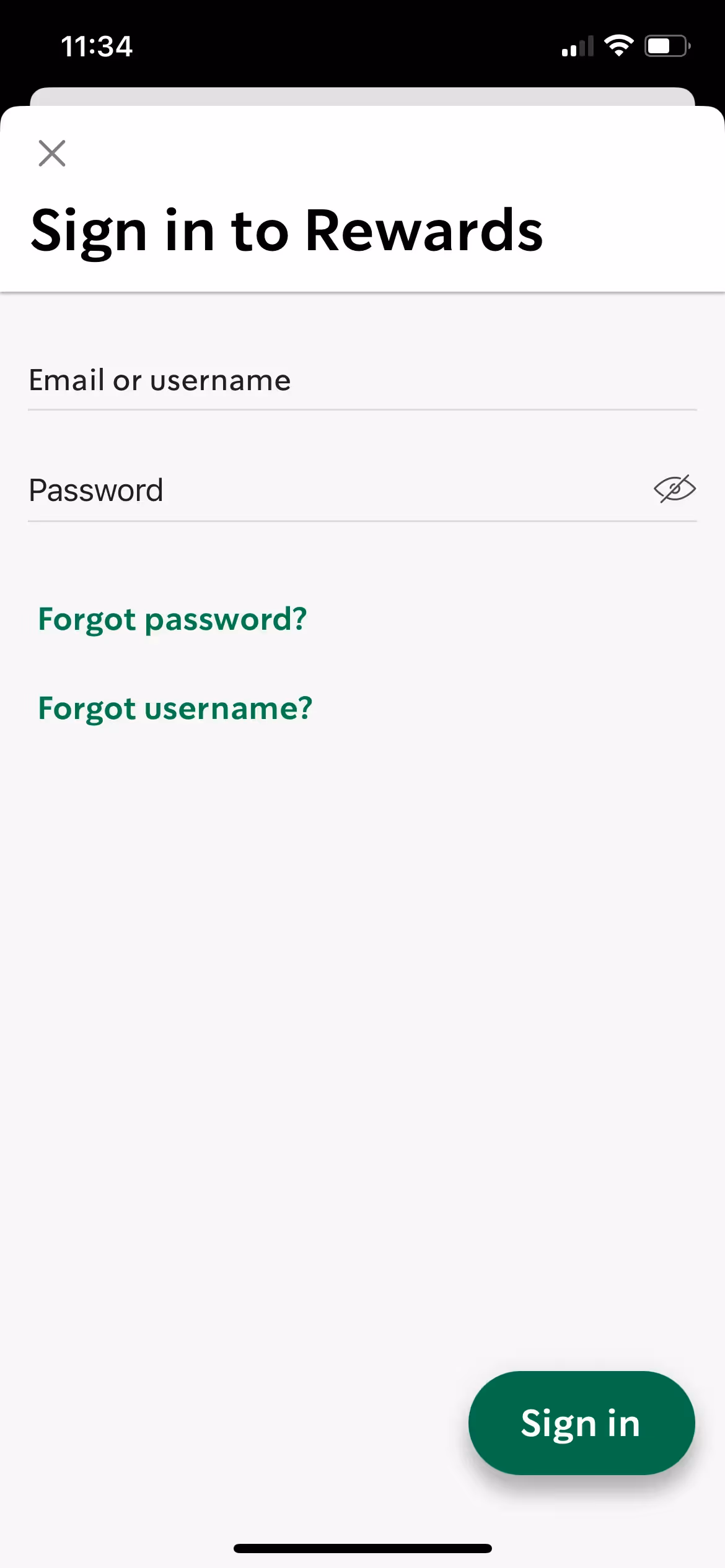Screen dimensions: 725x1568
Task: Tap the green Sign in button
Action: click(x=581, y=1423)
